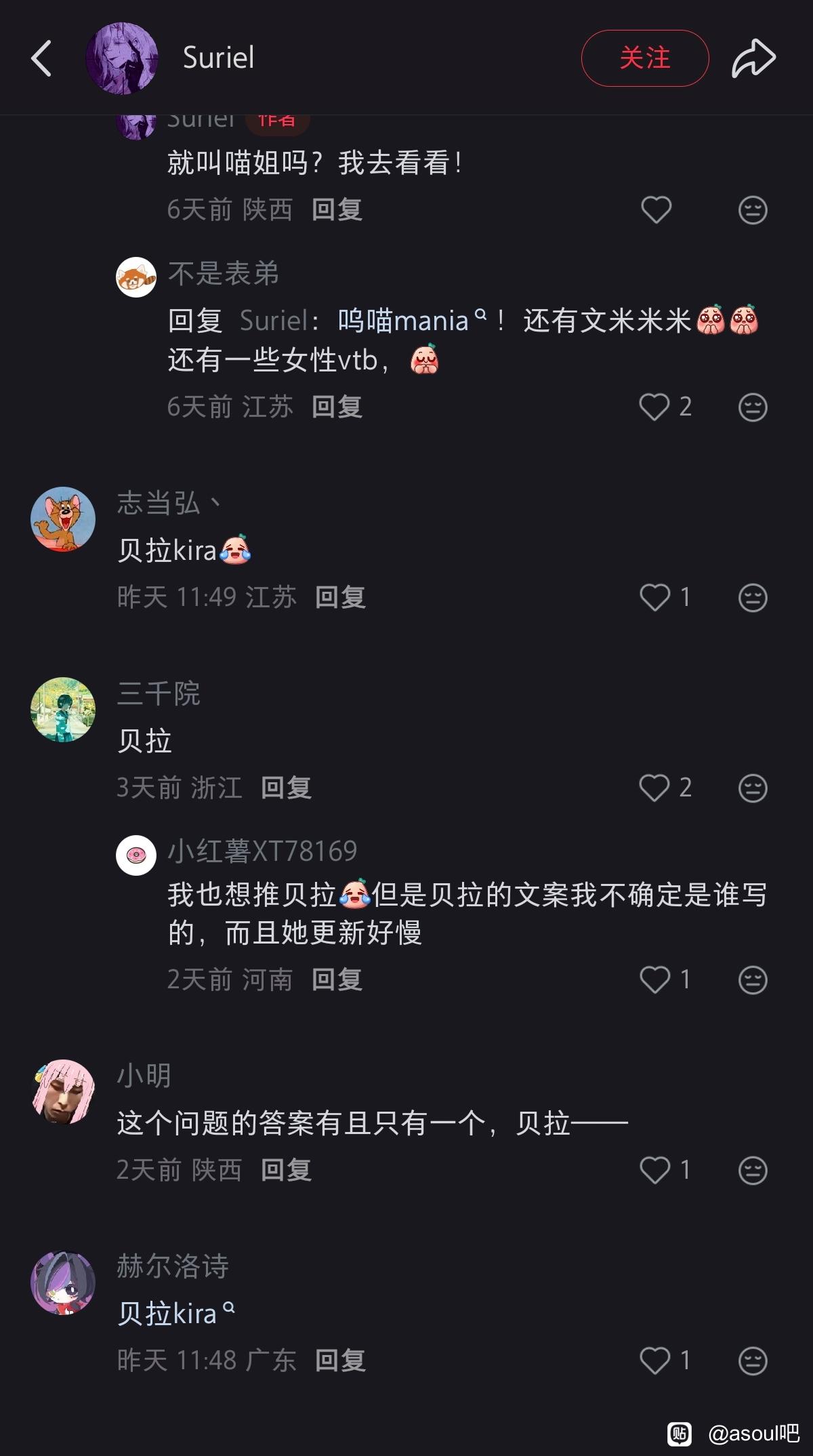Reply to 赫尔洛诗's comment

pyautogui.click(x=340, y=1361)
